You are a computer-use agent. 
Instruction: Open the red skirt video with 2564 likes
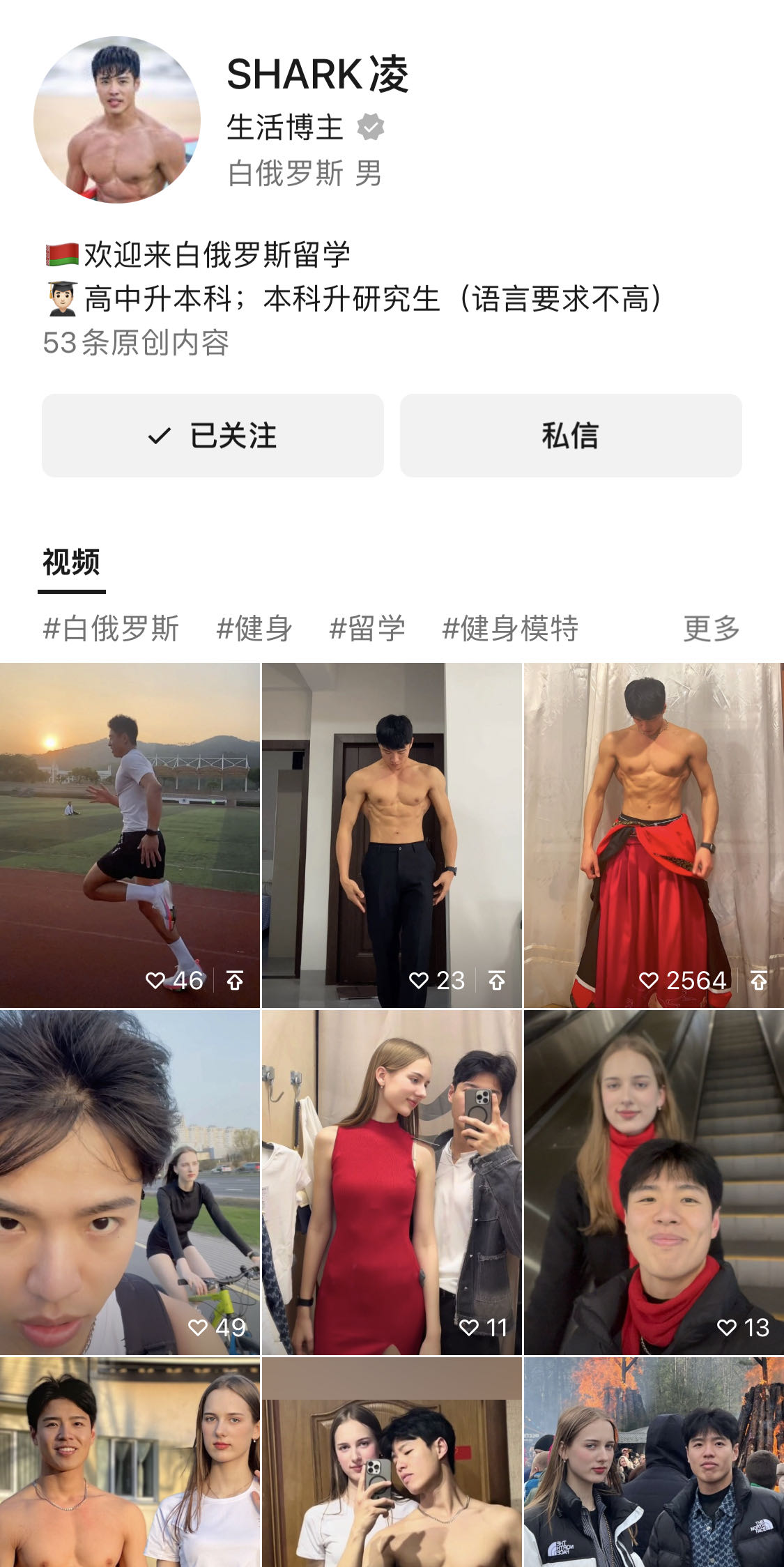(x=654, y=835)
